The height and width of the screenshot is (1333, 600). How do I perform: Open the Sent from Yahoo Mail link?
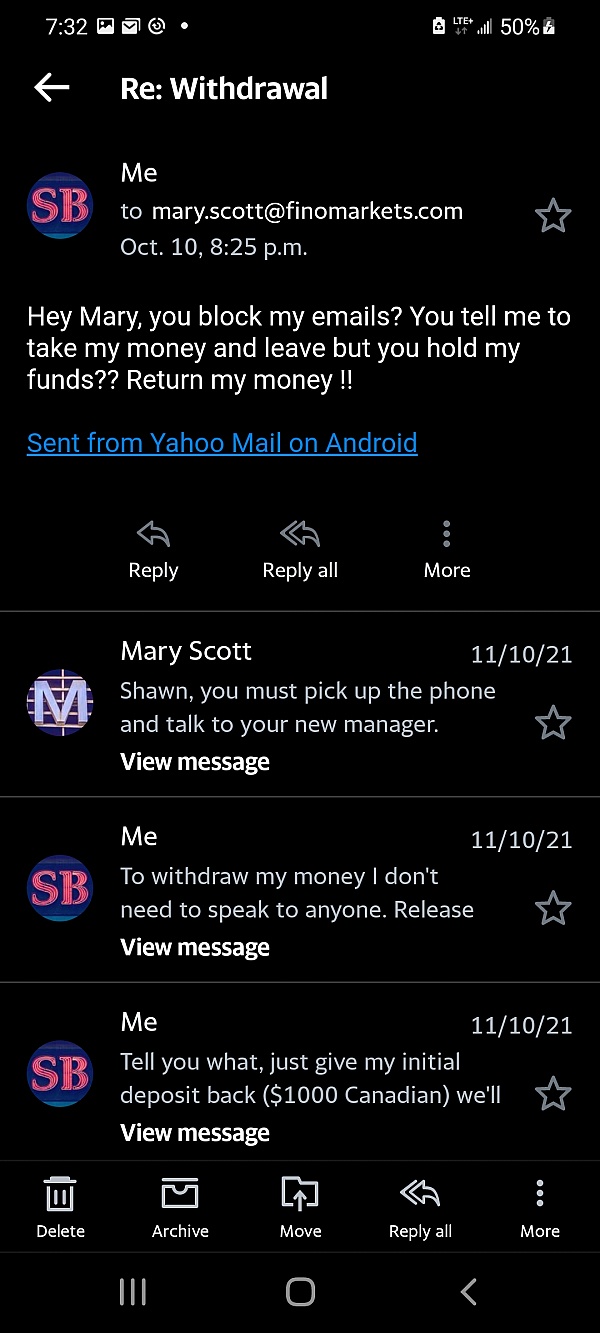222,443
